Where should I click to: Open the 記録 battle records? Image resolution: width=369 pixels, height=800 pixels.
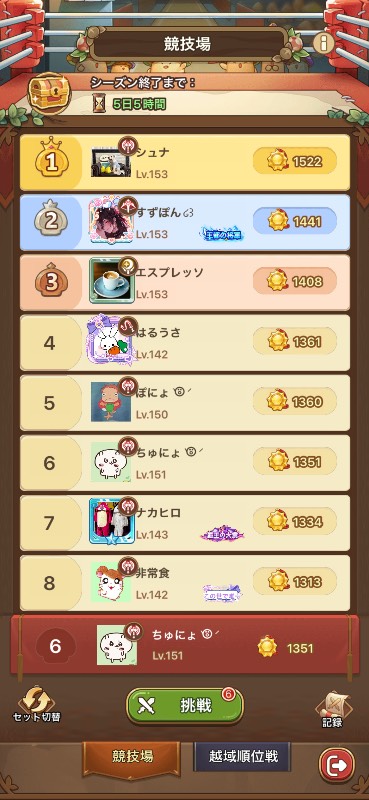click(x=333, y=710)
